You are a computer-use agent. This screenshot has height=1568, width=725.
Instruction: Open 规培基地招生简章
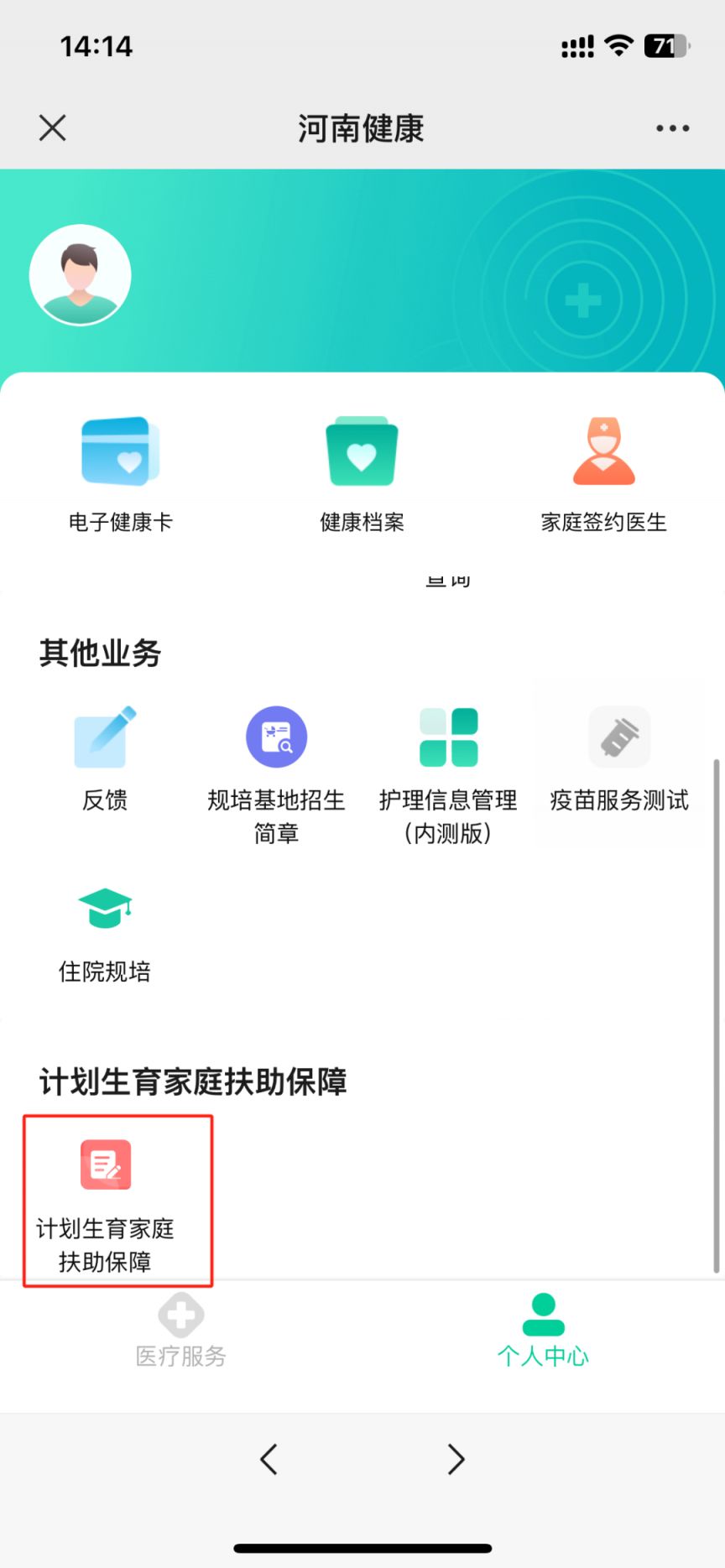276,774
